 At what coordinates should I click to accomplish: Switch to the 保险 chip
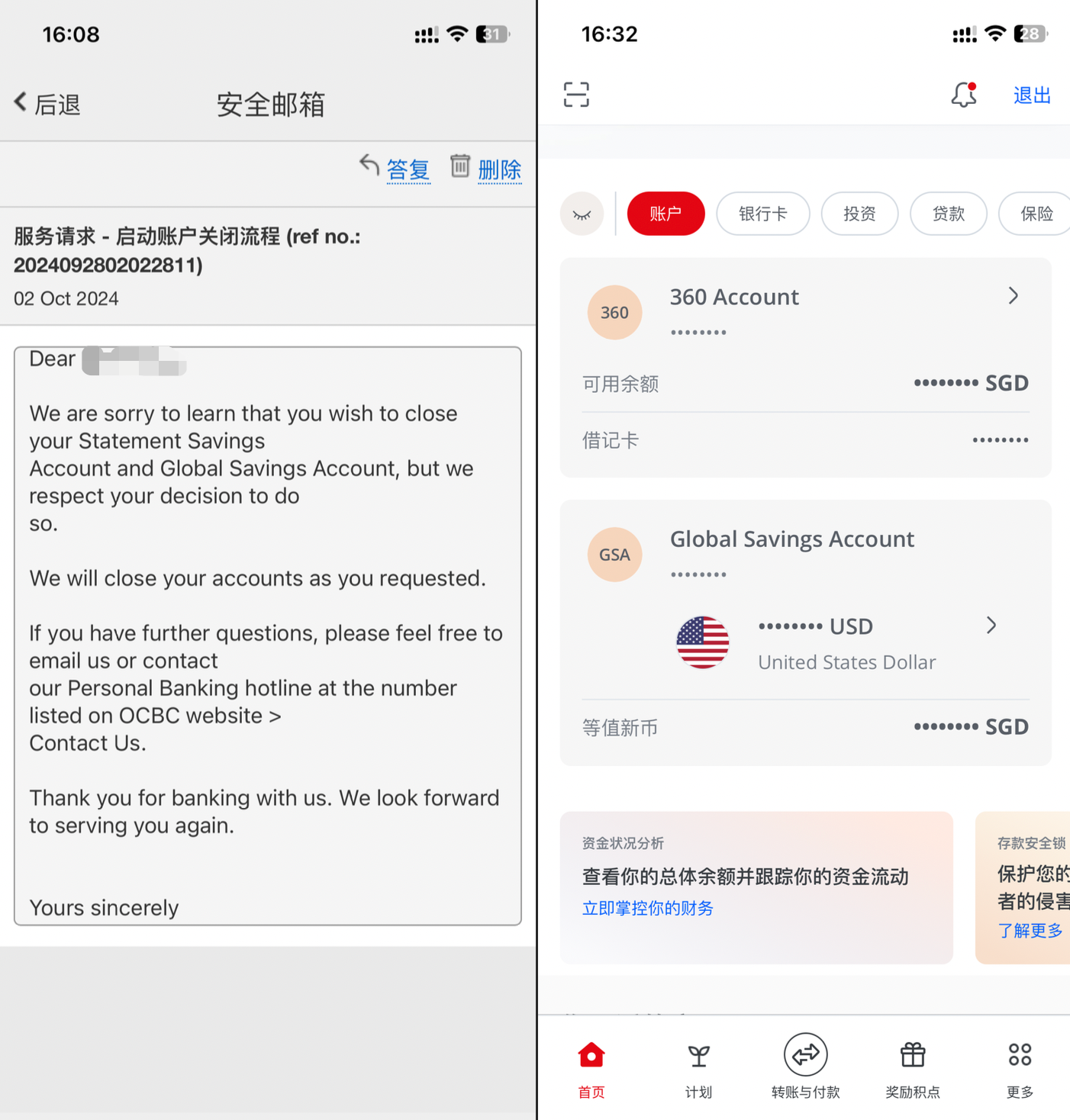(x=1036, y=214)
